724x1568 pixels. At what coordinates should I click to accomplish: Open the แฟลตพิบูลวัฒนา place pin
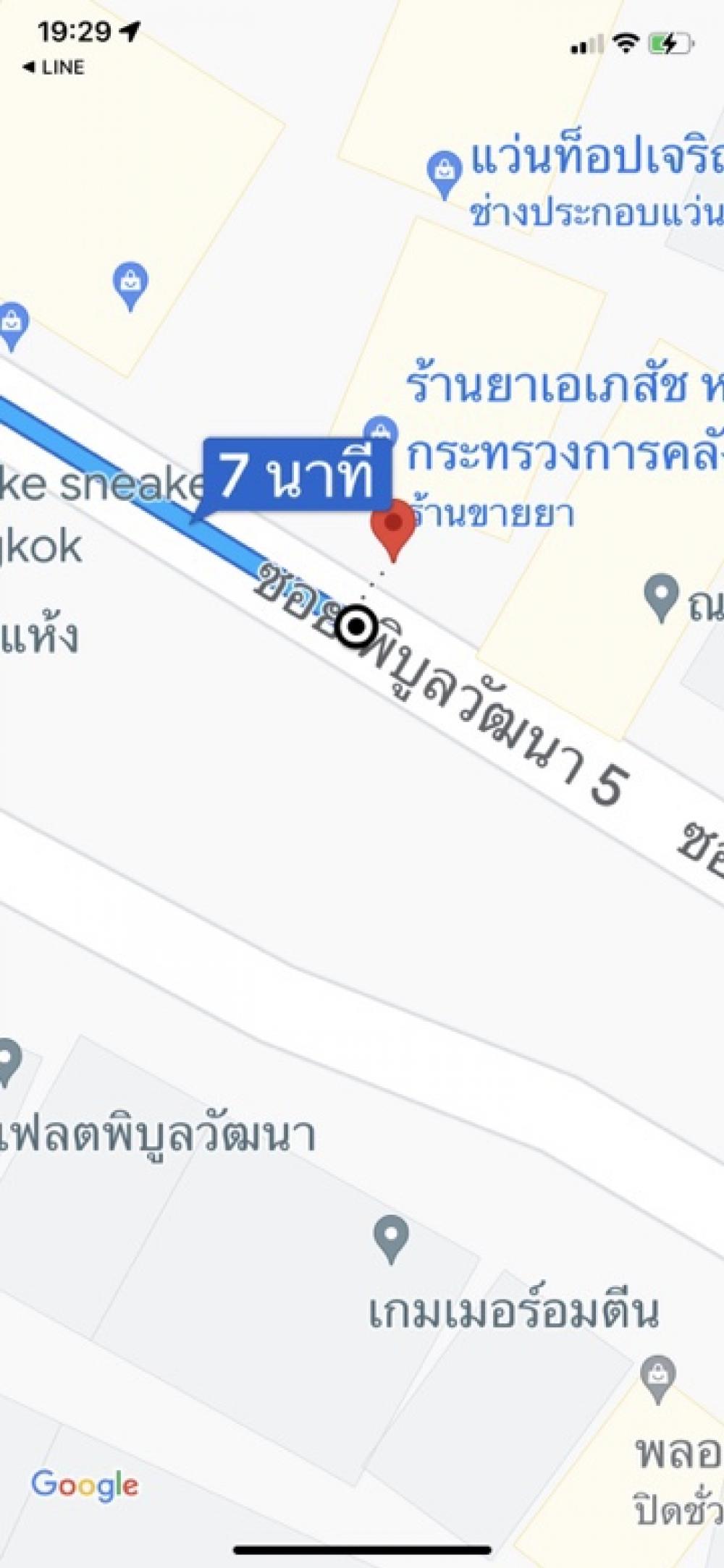[x=9, y=1063]
